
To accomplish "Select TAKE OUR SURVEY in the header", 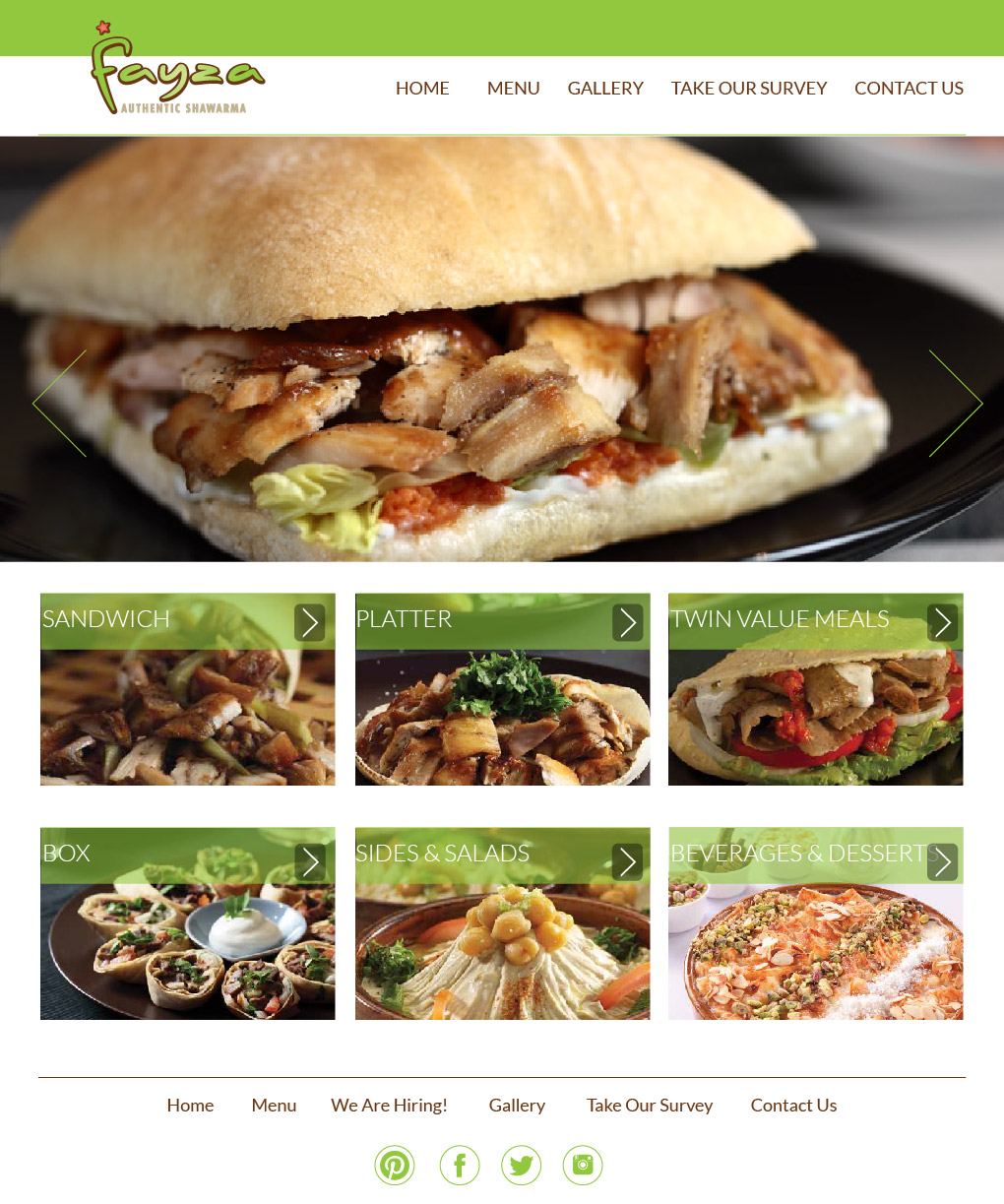I will click(x=749, y=89).
